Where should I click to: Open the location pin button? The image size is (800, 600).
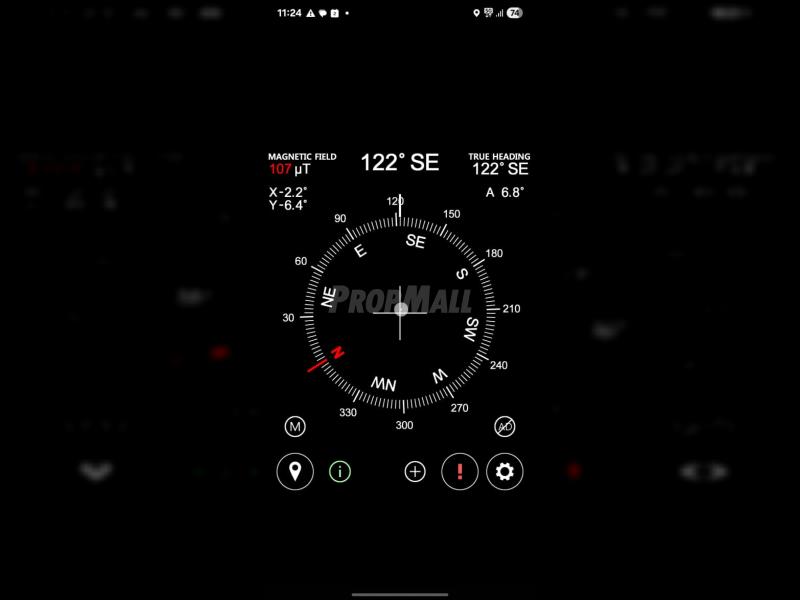point(295,471)
